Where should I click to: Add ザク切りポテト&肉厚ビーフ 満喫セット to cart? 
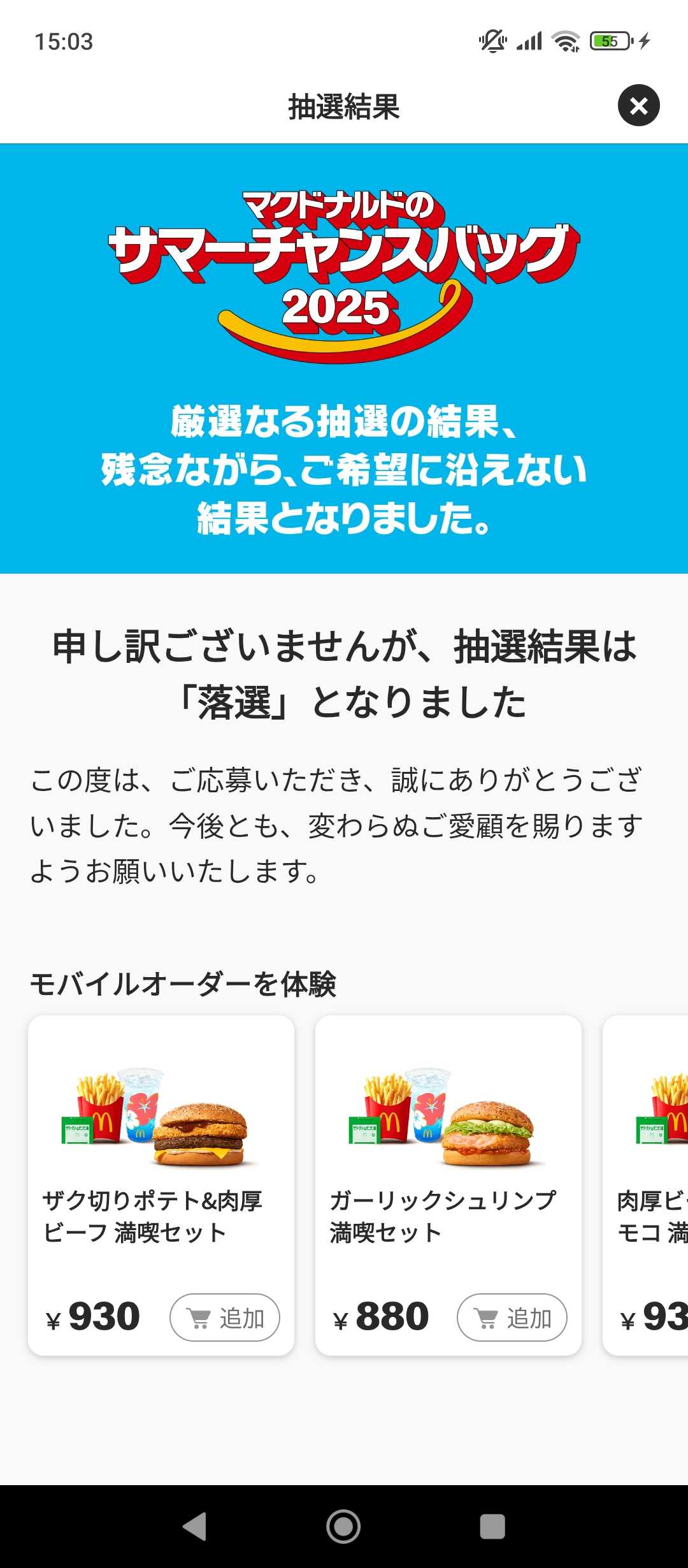[224, 1318]
